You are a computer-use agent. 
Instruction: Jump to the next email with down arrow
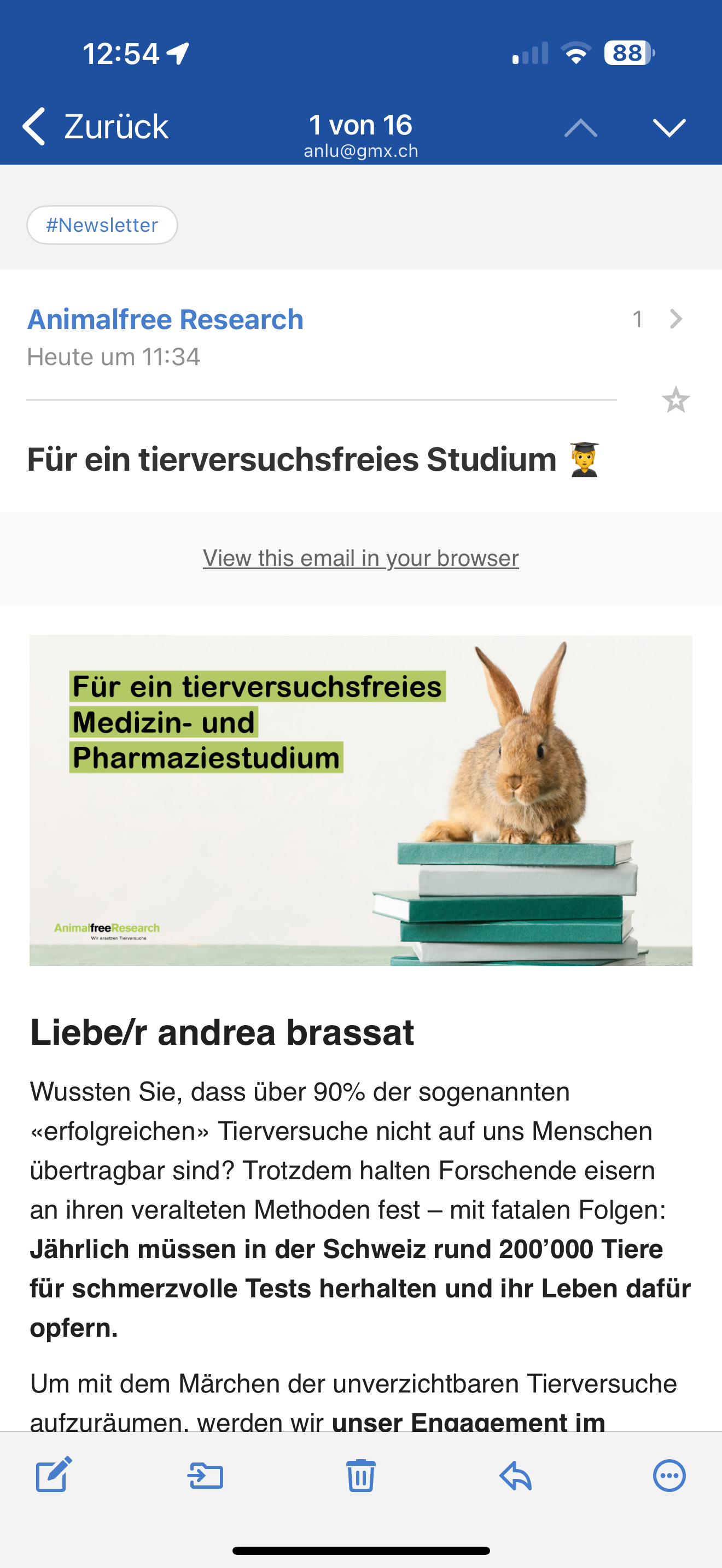point(669,127)
